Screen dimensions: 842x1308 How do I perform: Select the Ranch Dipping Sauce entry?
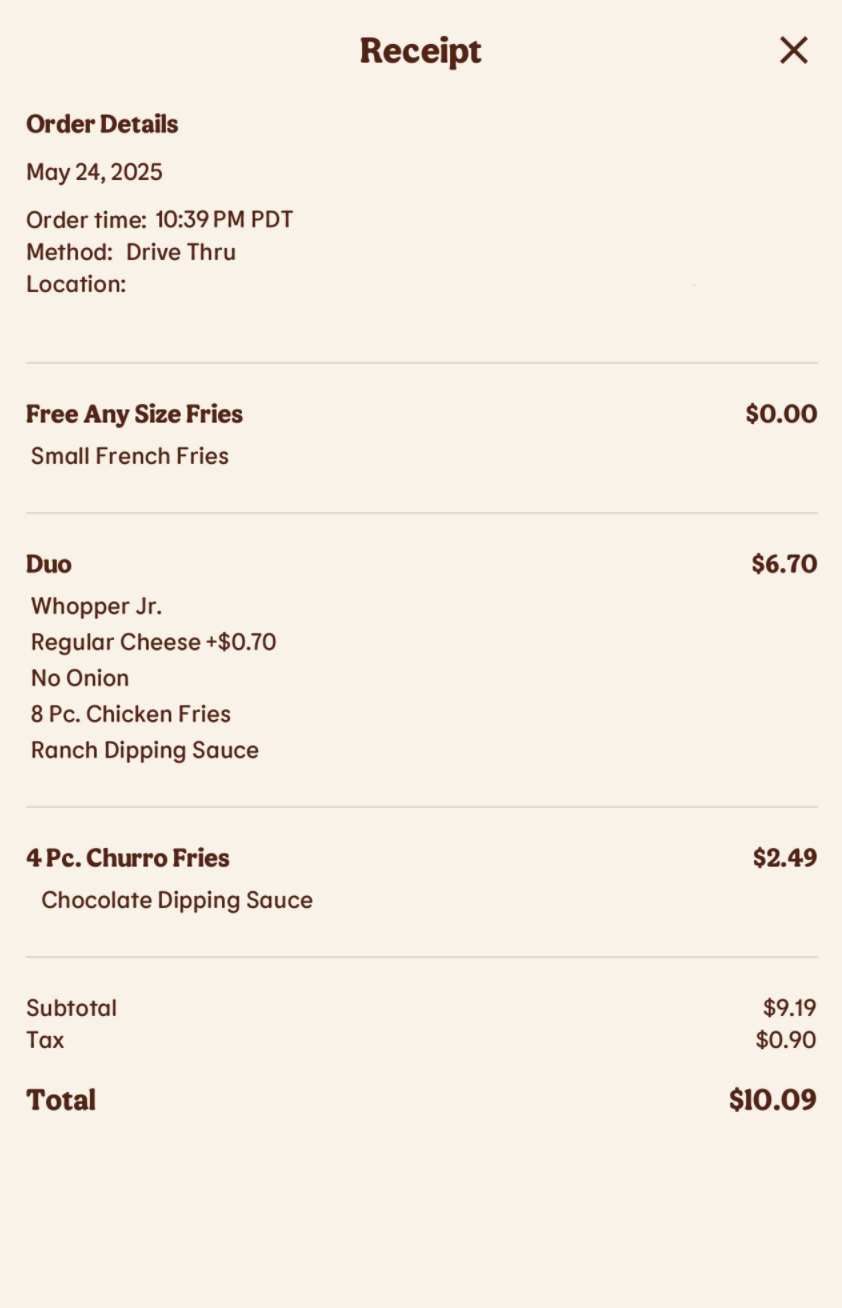point(145,750)
